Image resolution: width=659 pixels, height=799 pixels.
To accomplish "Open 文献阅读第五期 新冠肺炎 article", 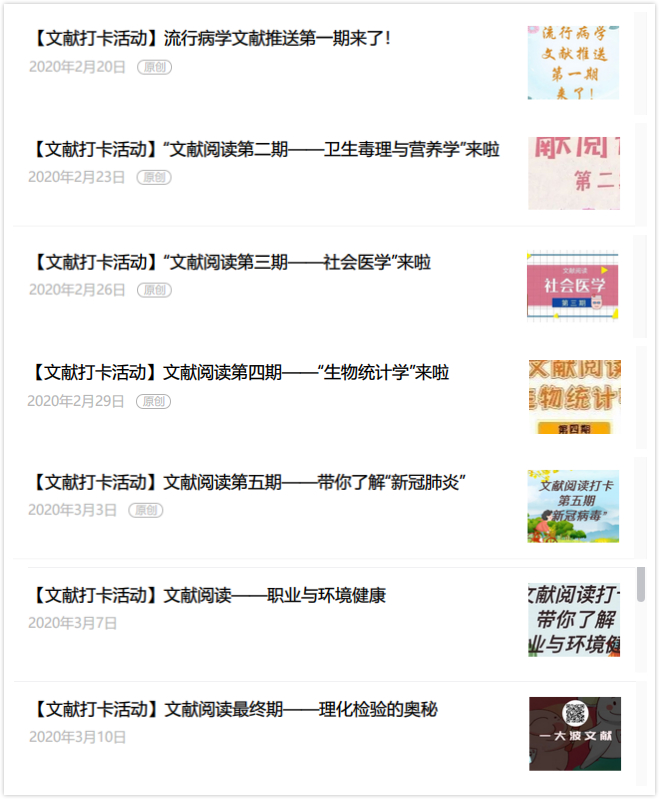I will click(x=248, y=483).
